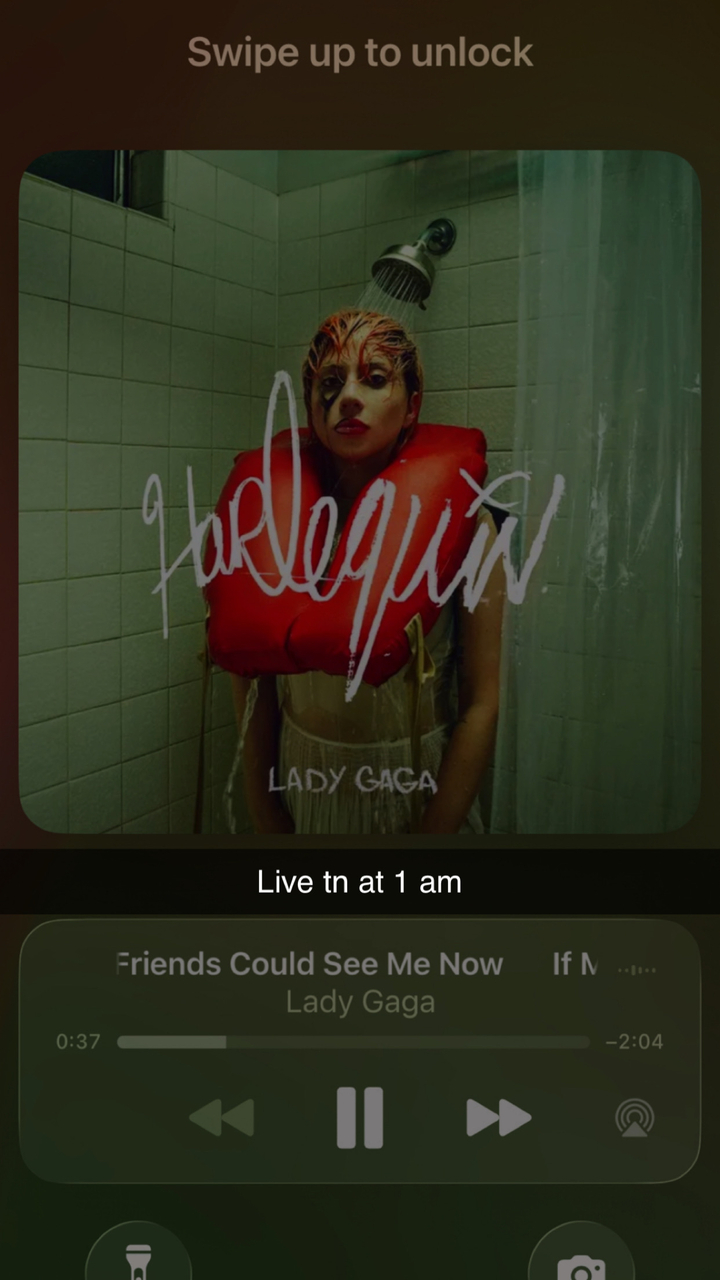
Task: Tap the song progress bar to seek
Action: [x=352, y=1042]
